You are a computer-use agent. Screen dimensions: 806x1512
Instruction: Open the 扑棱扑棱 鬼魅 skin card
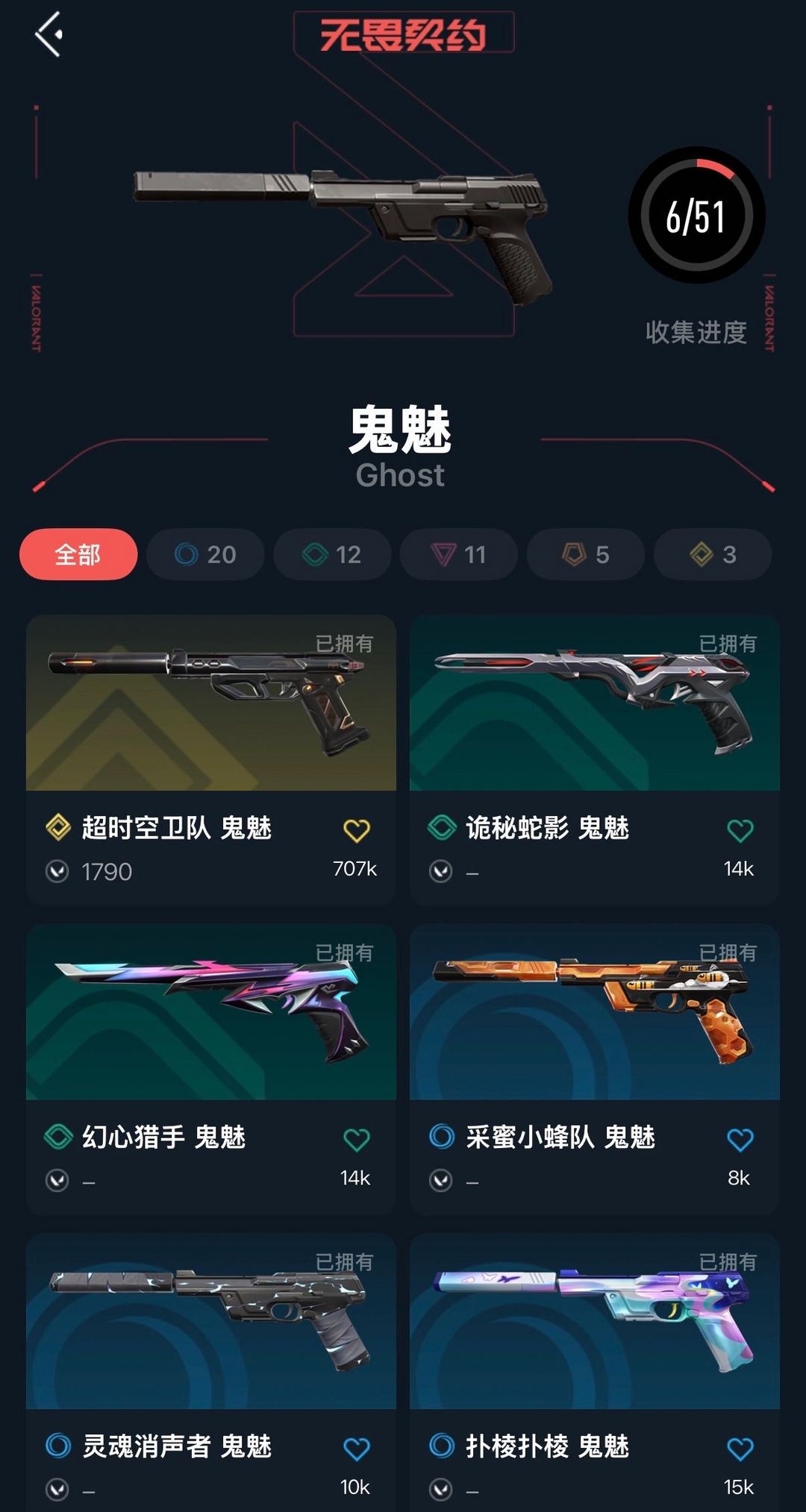595,1373
